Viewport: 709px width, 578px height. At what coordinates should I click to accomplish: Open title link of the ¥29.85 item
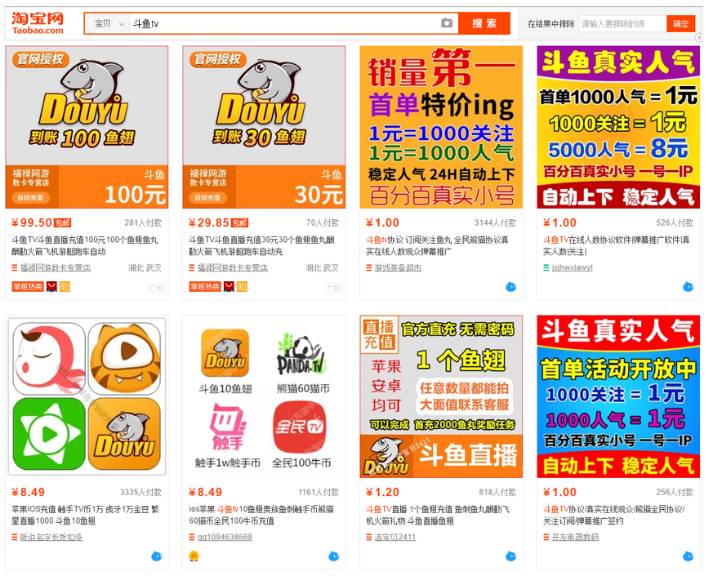(x=262, y=246)
